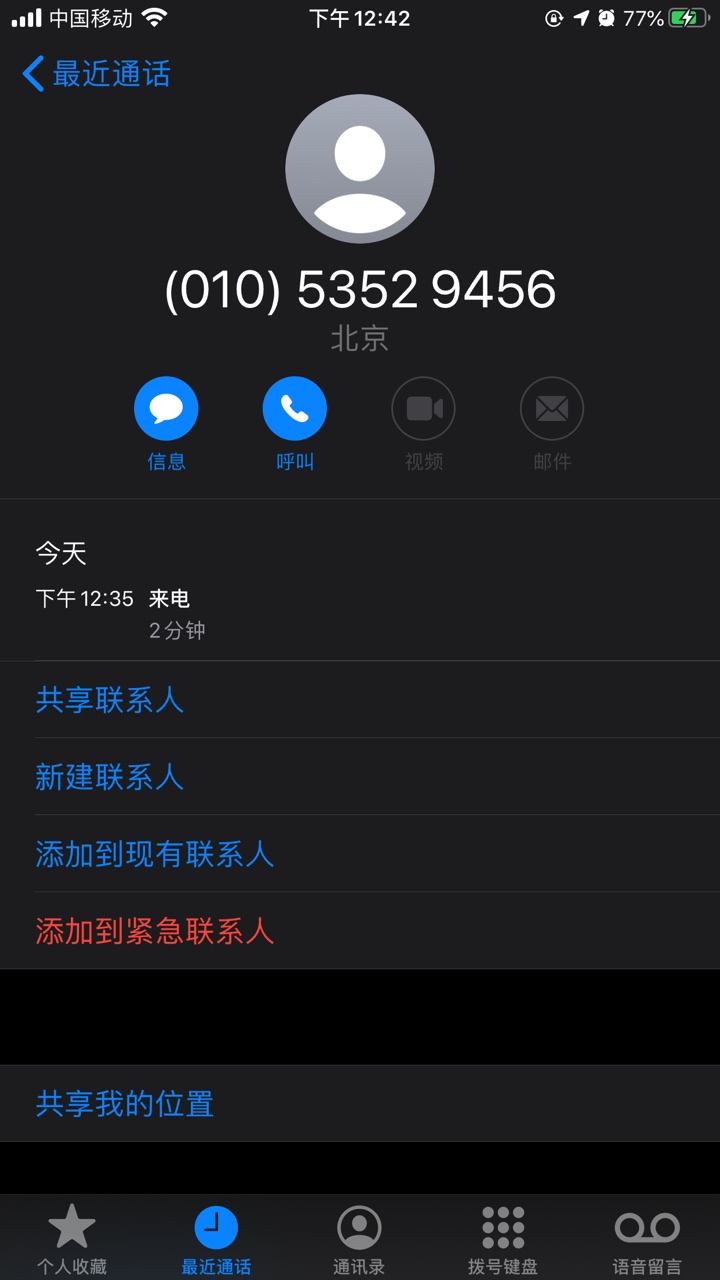Switch to the 个人收藏 tab

[72, 1240]
